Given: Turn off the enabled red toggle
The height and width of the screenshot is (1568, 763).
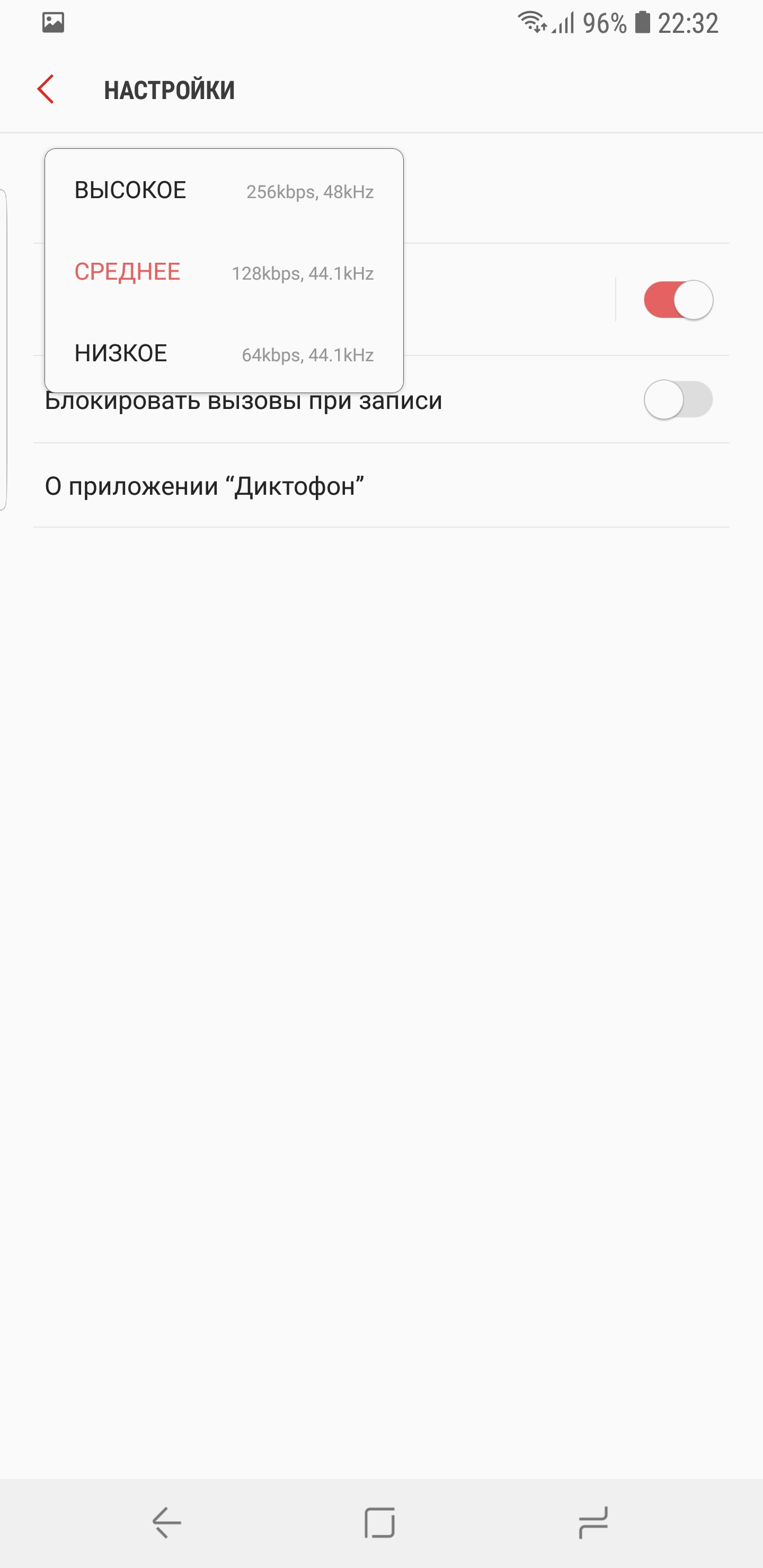Looking at the screenshot, I should pos(678,299).
